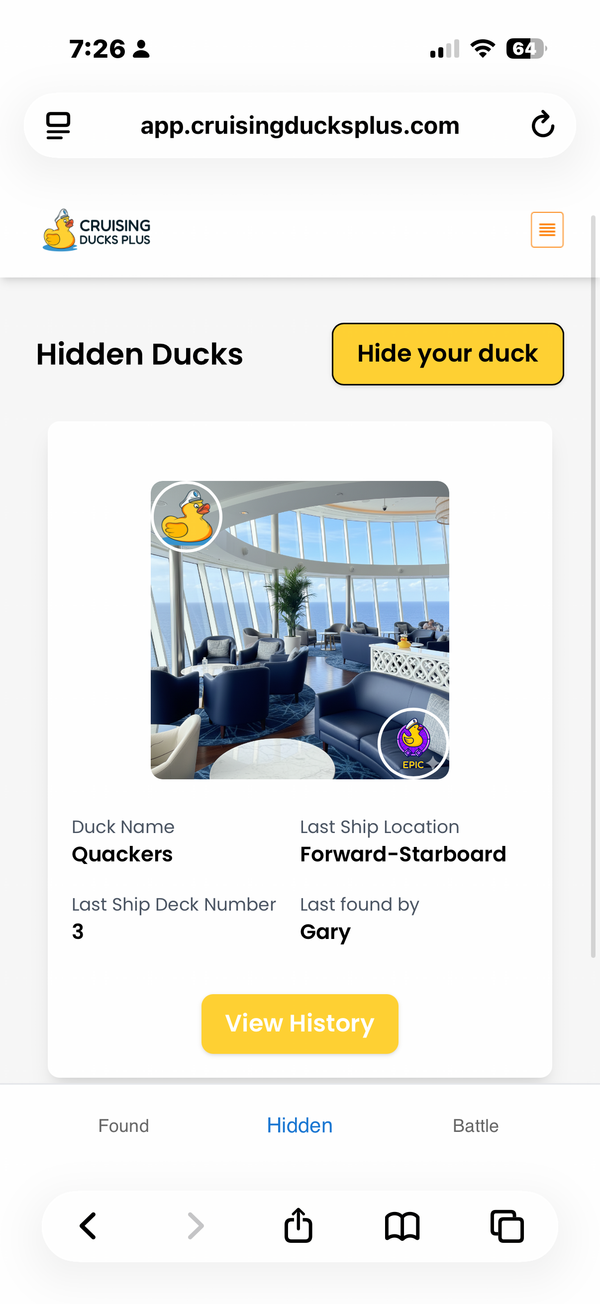Screen dimensions: 600x1304
Task: Show all open browser tabs
Action: point(507,1226)
